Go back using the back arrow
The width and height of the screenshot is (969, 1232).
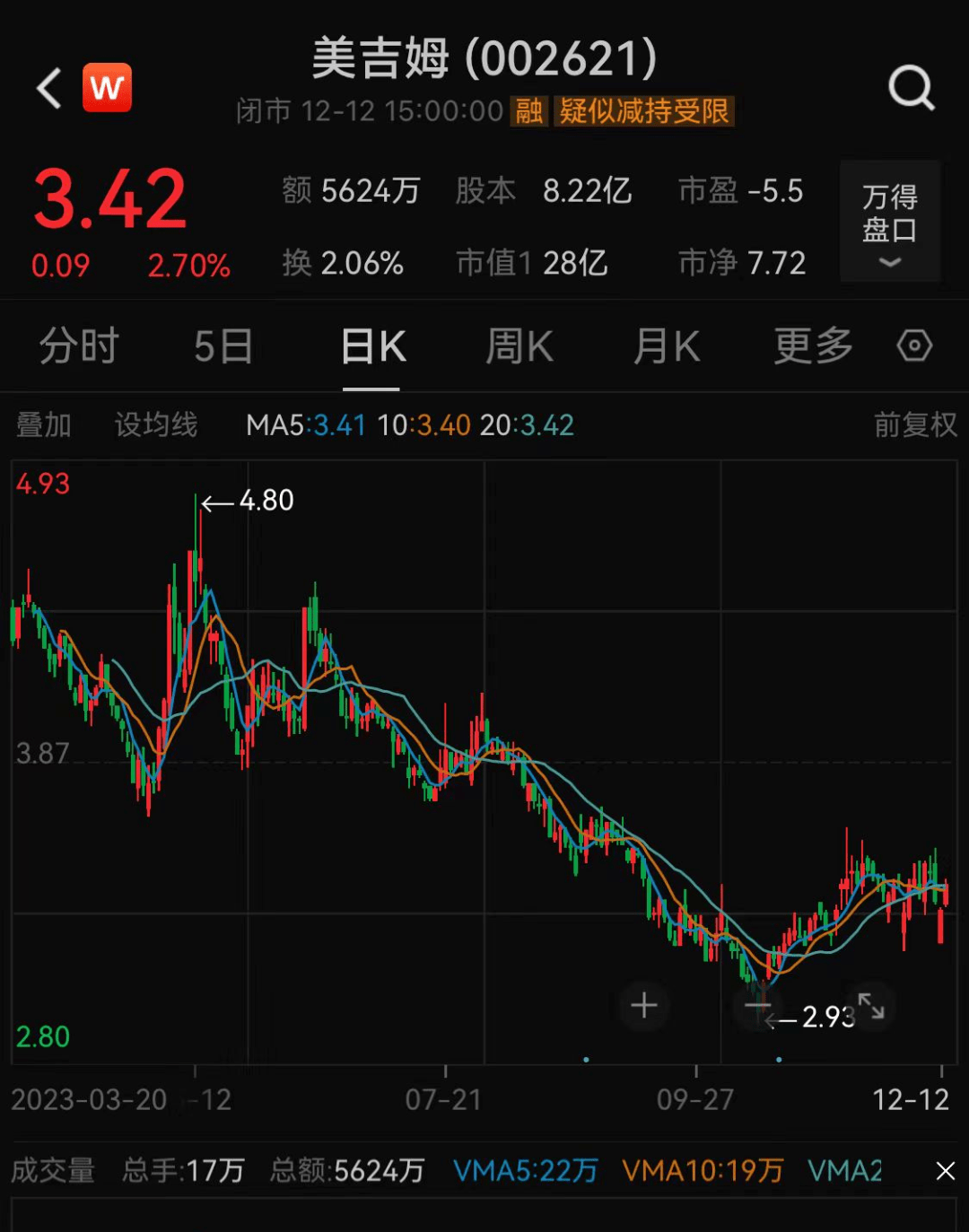(49, 88)
